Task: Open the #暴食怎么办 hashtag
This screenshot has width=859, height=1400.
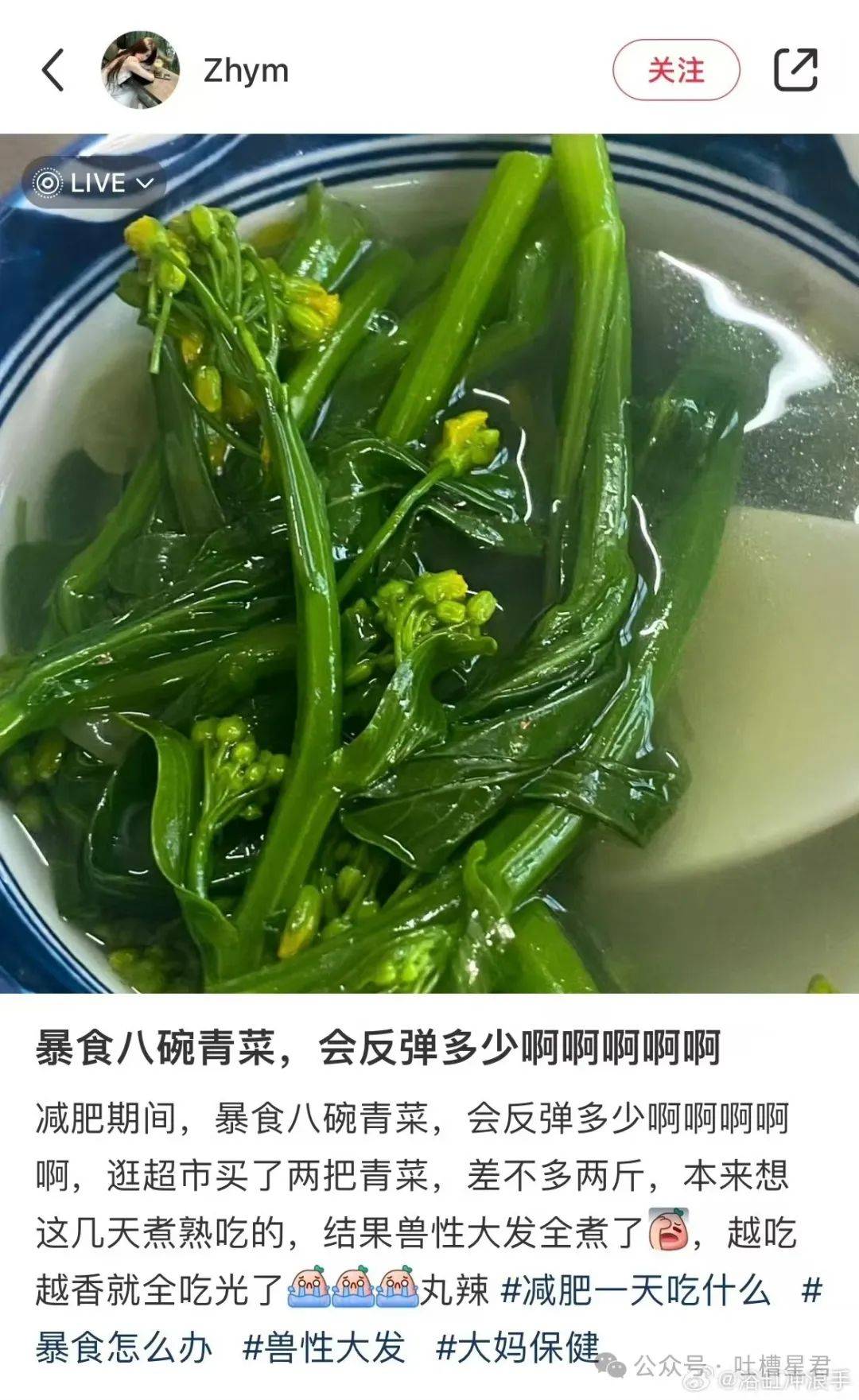Action: click(x=124, y=1348)
